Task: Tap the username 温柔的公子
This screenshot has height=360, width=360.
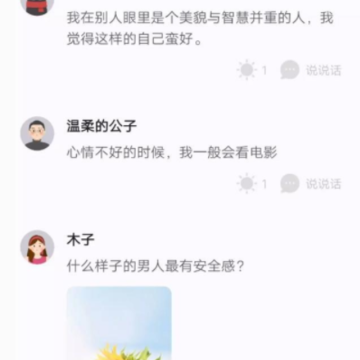Action: coord(102,127)
